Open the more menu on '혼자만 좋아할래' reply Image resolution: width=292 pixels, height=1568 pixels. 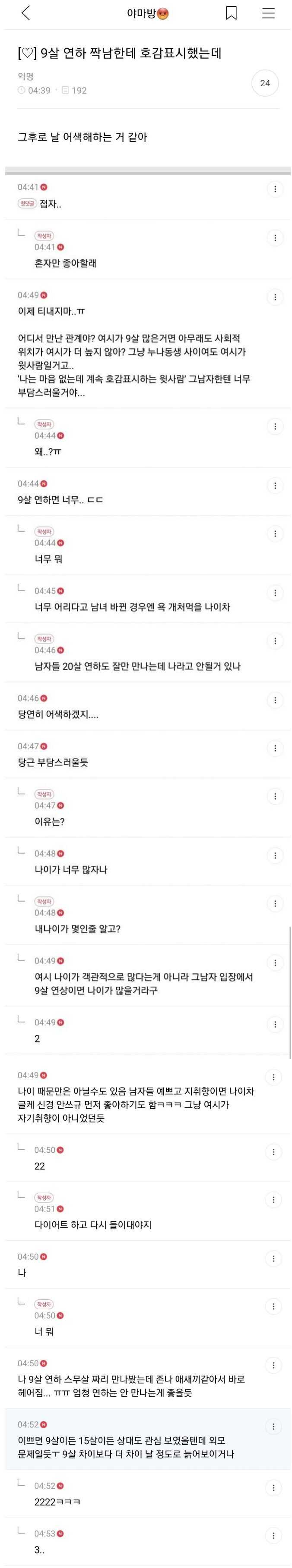pos(275,238)
